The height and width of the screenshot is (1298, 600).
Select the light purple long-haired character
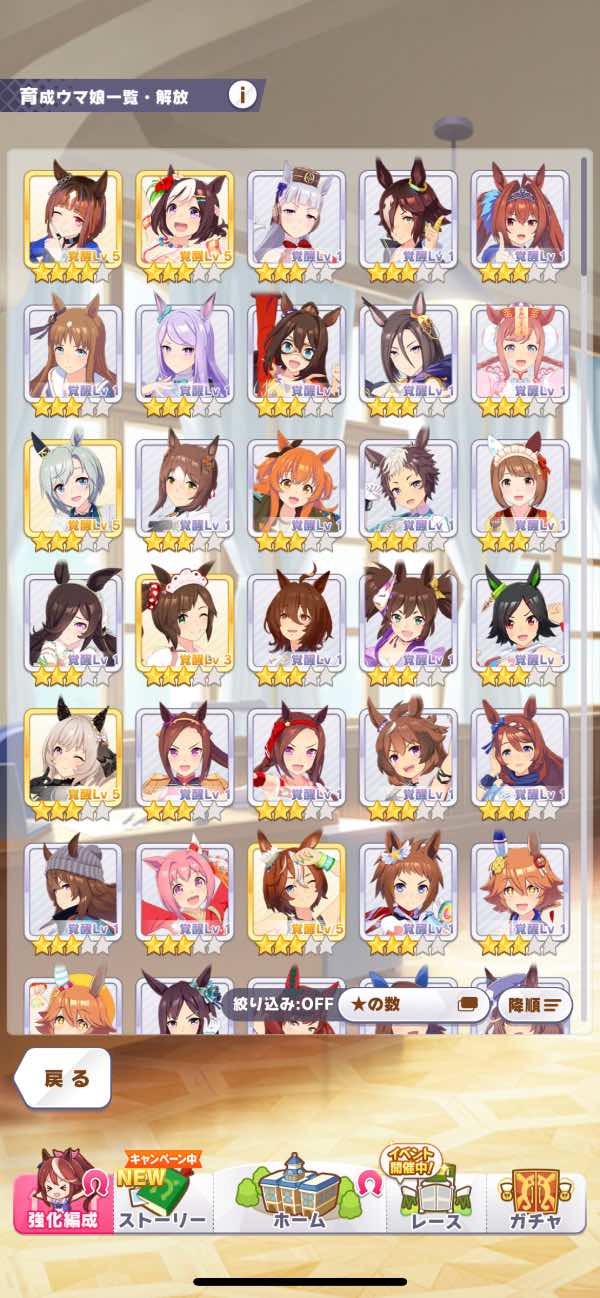click(x=184, y=356)
